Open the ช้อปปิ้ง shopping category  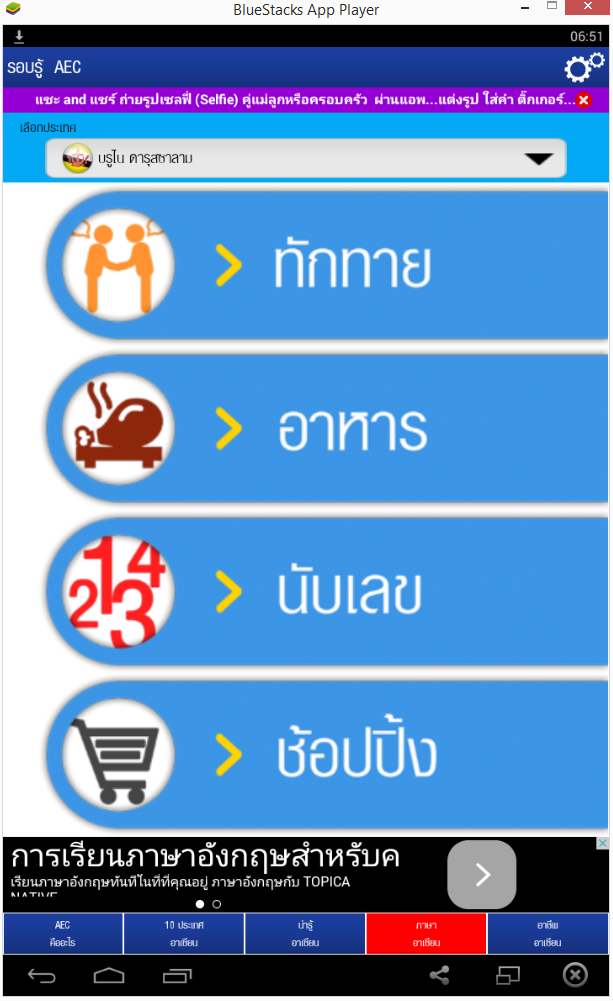(x=328, y=755)
